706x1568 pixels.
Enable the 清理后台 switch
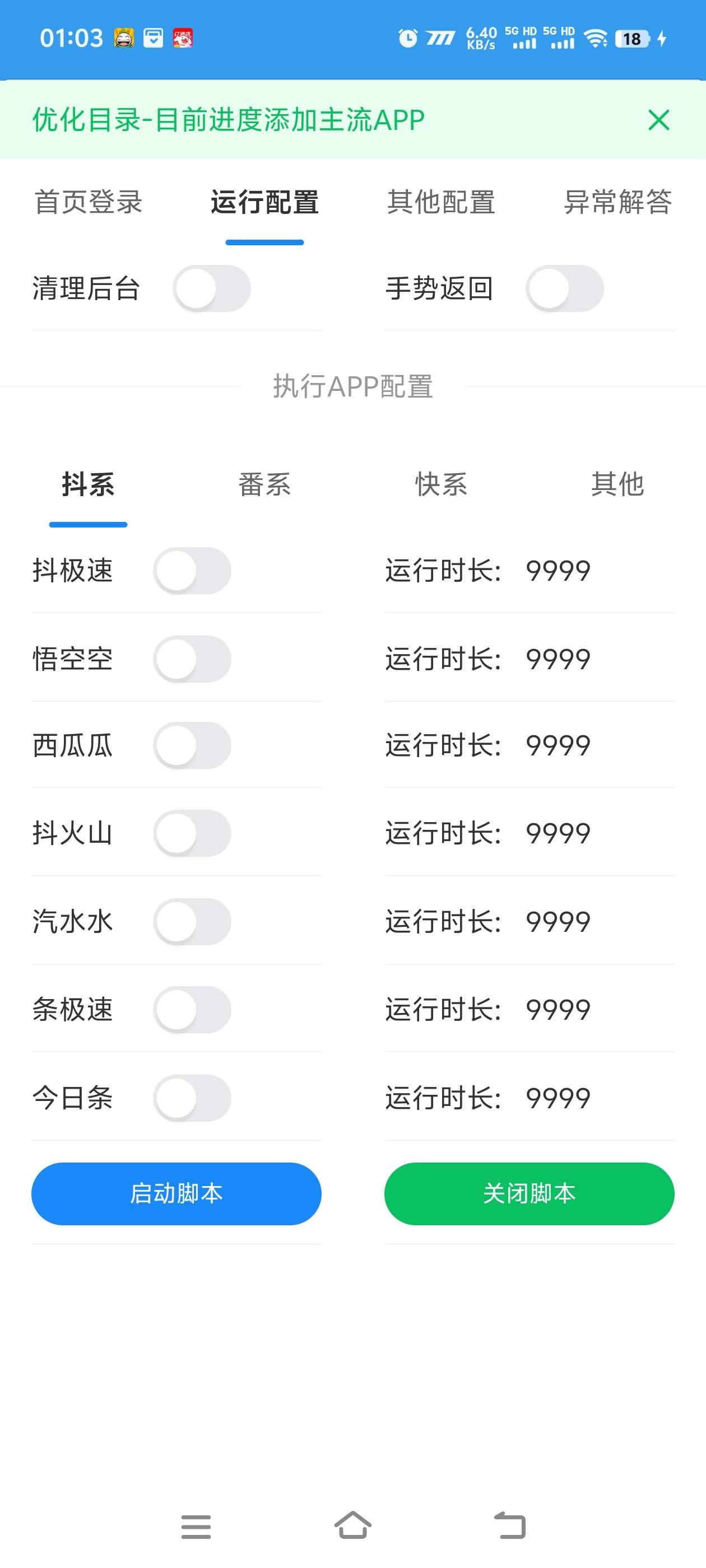pyautogui.click(x=211, y=288)
